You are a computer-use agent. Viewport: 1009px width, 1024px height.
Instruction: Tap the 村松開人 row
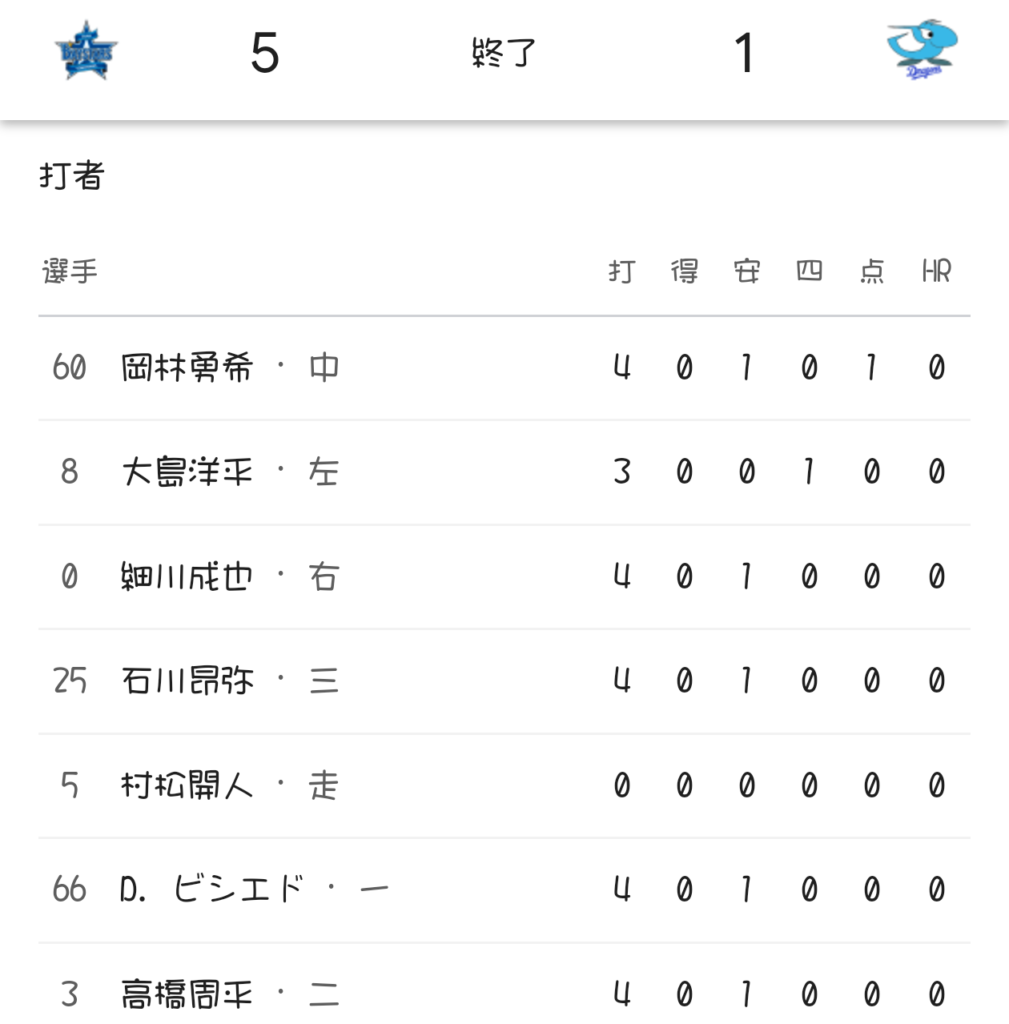(x=187, y=786)
